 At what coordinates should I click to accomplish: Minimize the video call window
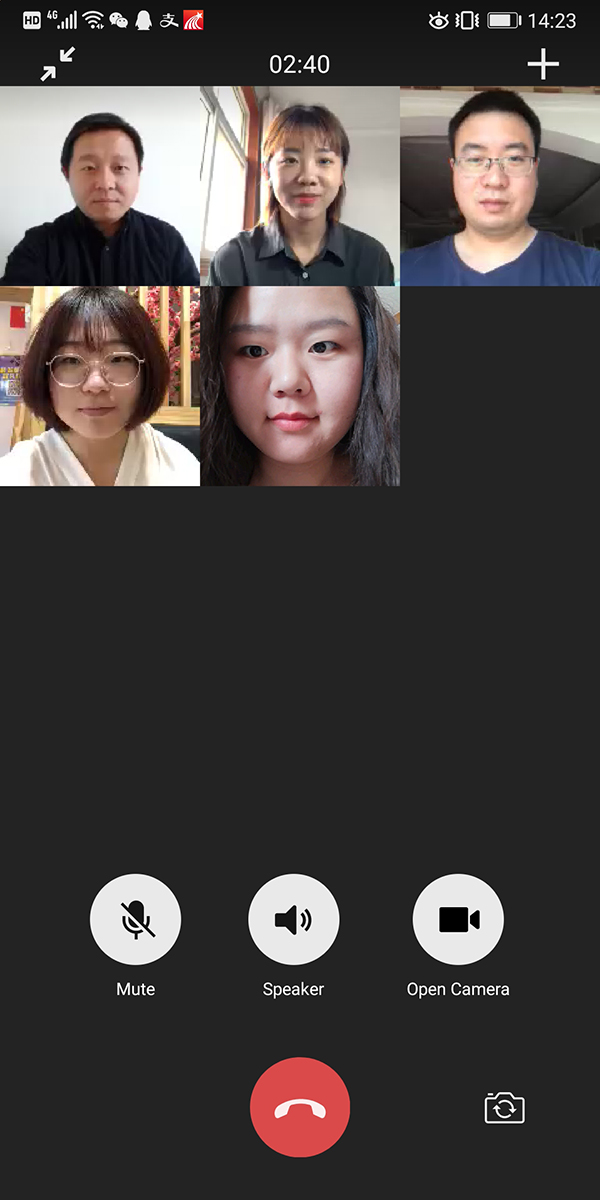pyautogui.click(x=58, y=65)
